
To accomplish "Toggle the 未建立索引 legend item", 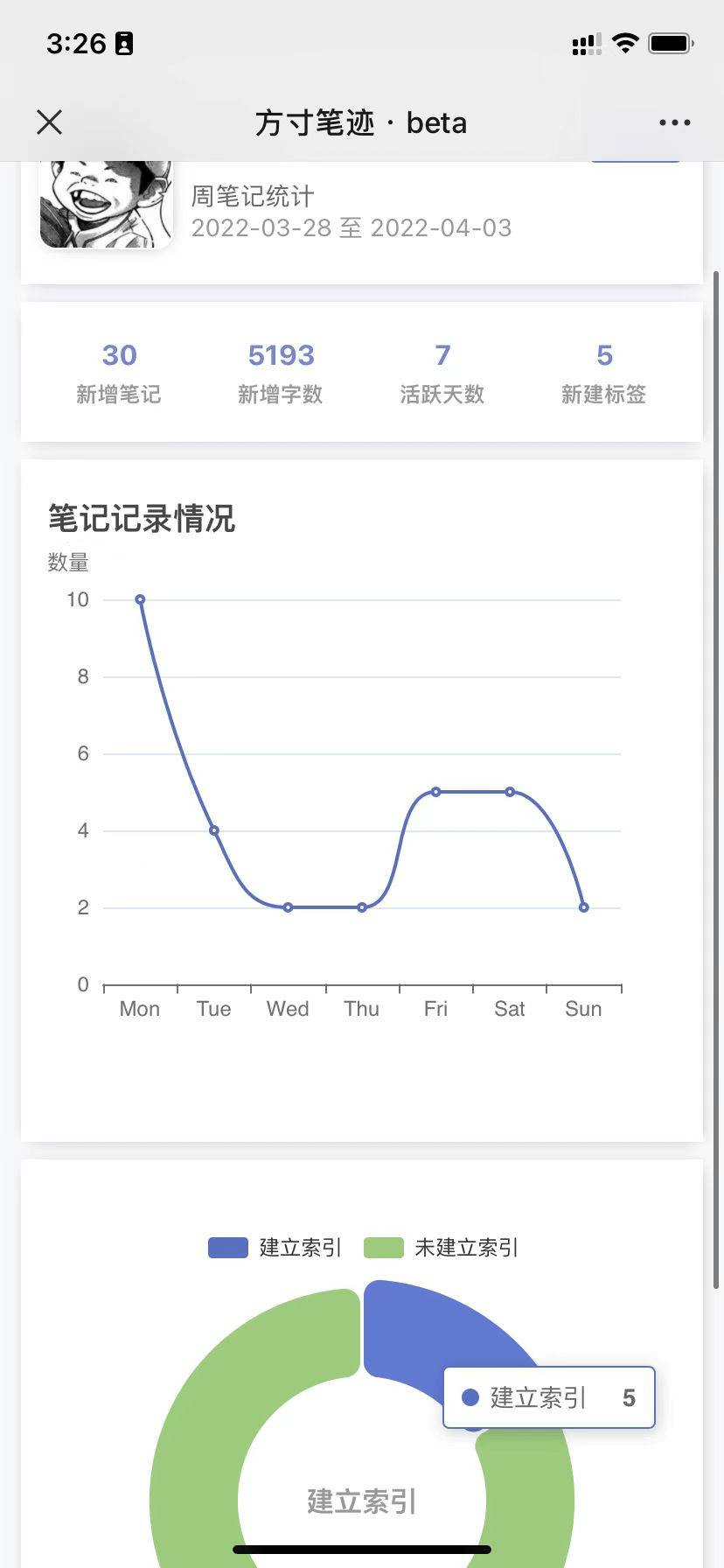I will pos(442,1248).
